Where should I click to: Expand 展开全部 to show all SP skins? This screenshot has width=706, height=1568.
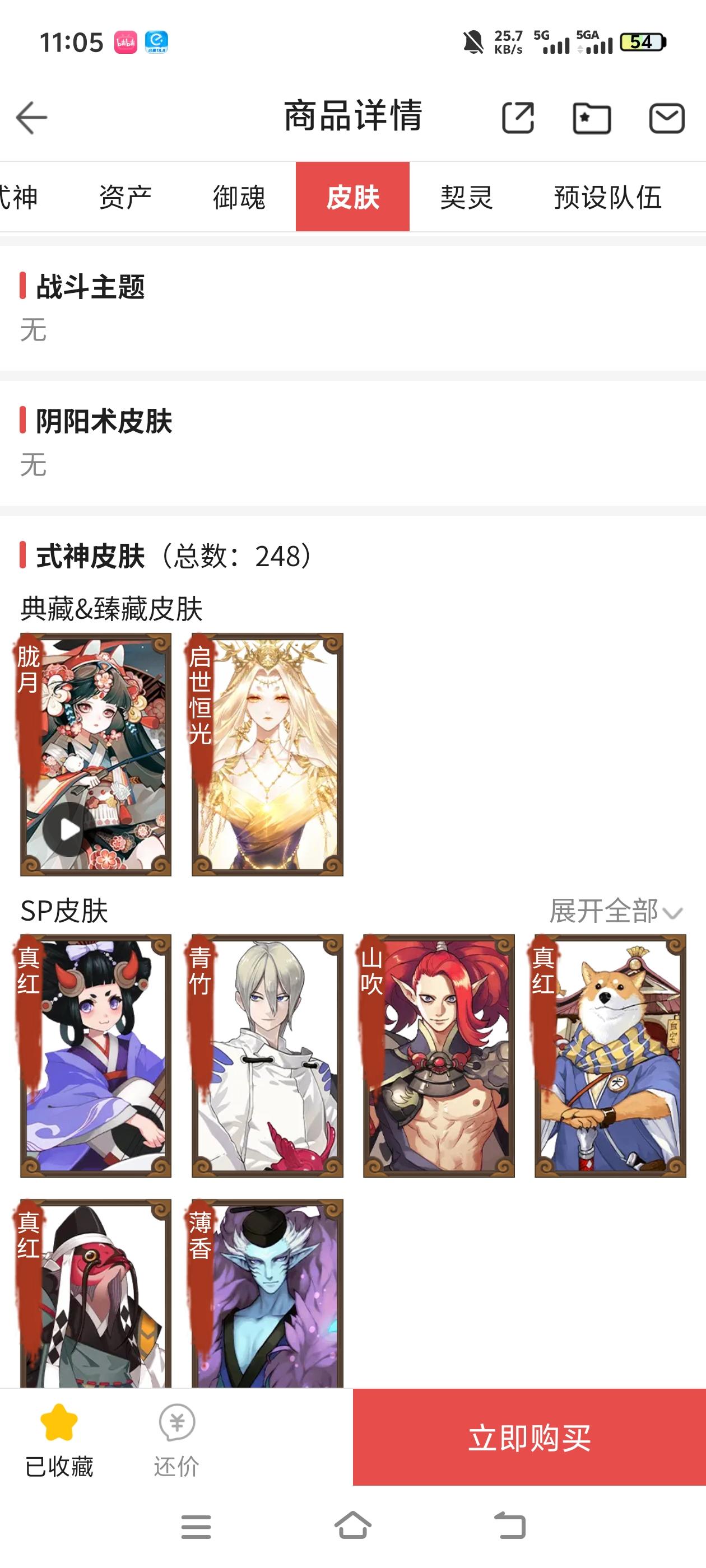tap(604, 911)
